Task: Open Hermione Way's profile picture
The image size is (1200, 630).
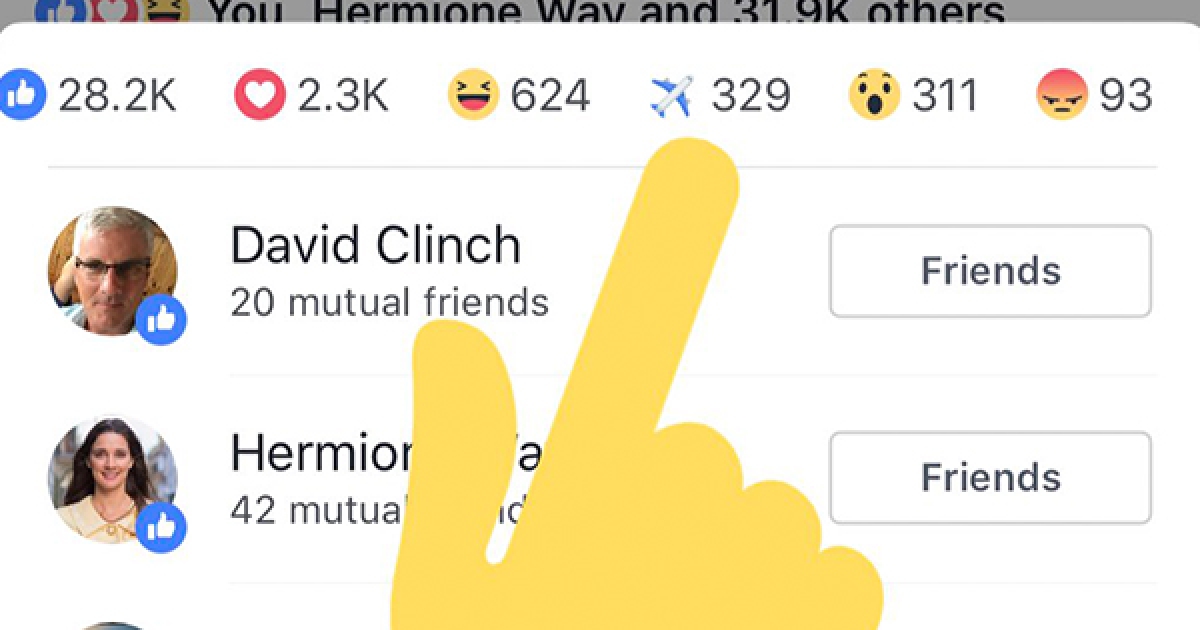Action: [x=112, y=477]
